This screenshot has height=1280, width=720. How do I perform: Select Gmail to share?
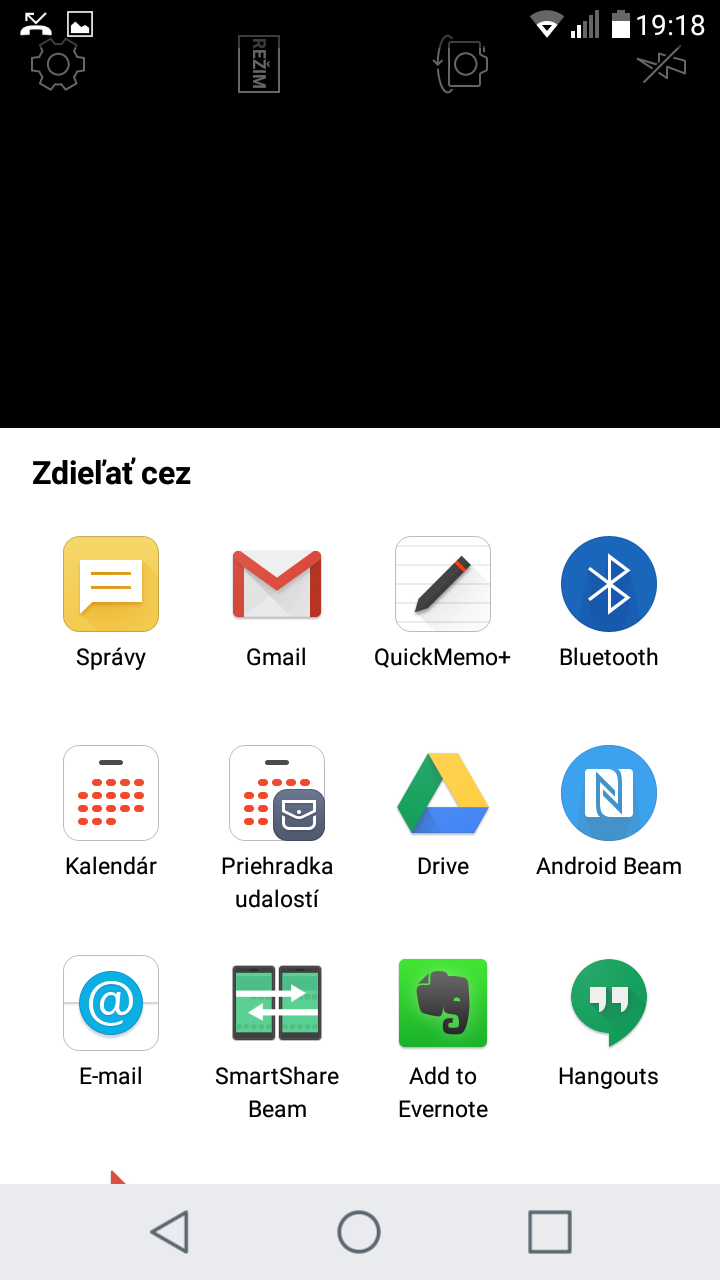[x=277, y=602]
